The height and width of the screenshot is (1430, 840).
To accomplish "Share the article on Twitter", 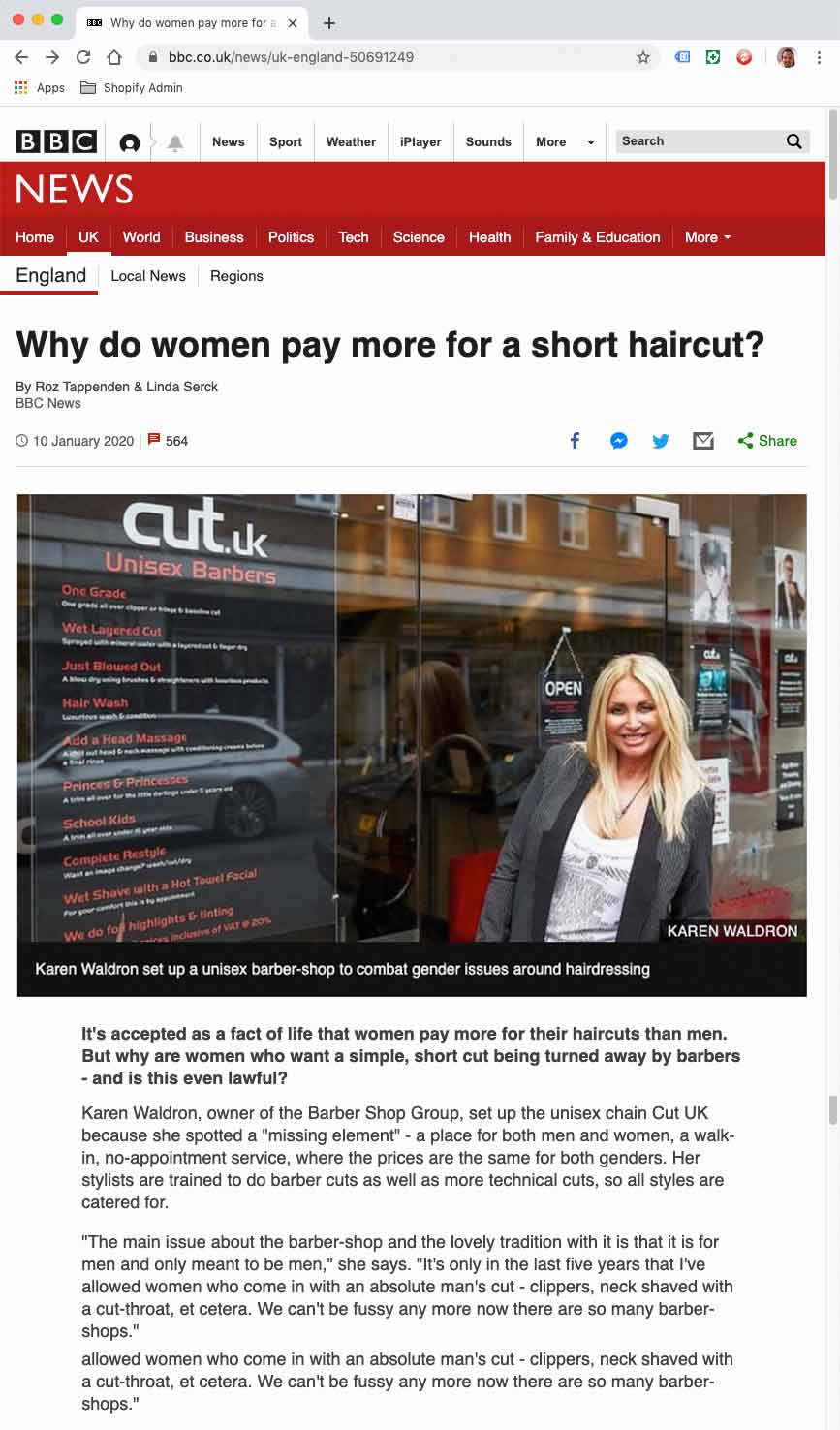I will 661,441.
